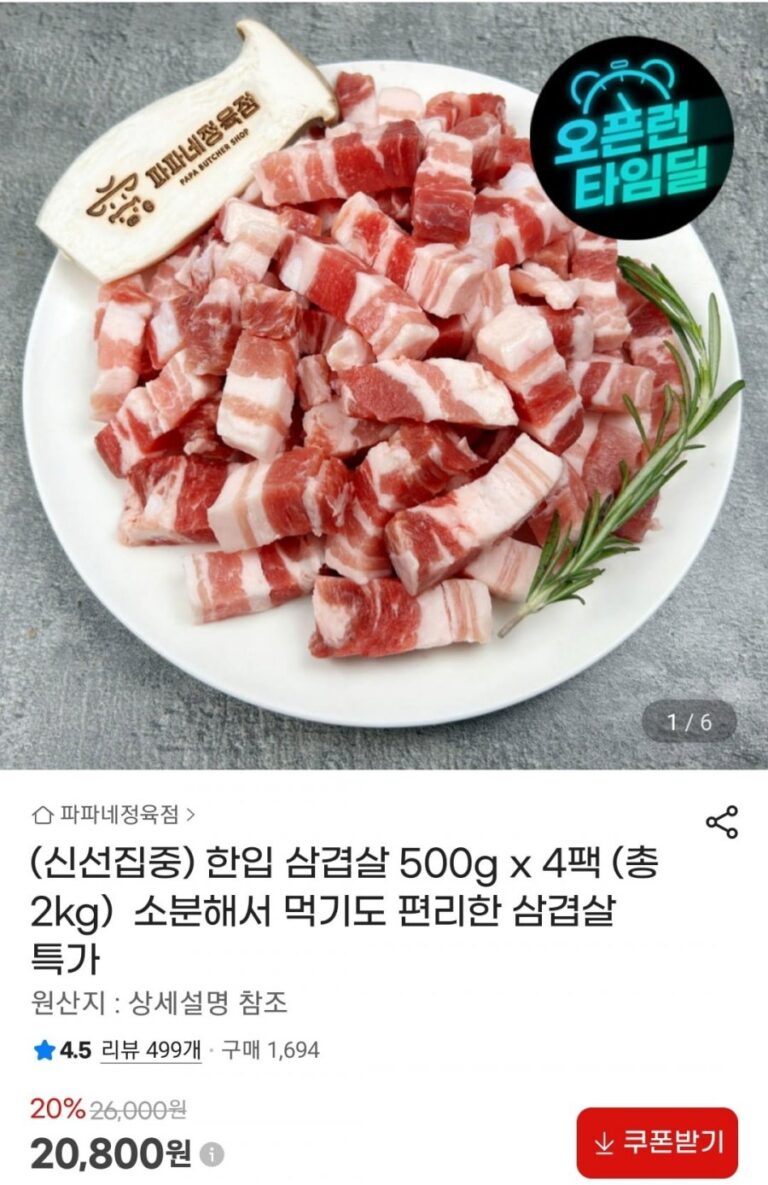The height and width of the screenshot is (1185, 768).
Task: View the 499 reviews
Action: click(152, 1050)
